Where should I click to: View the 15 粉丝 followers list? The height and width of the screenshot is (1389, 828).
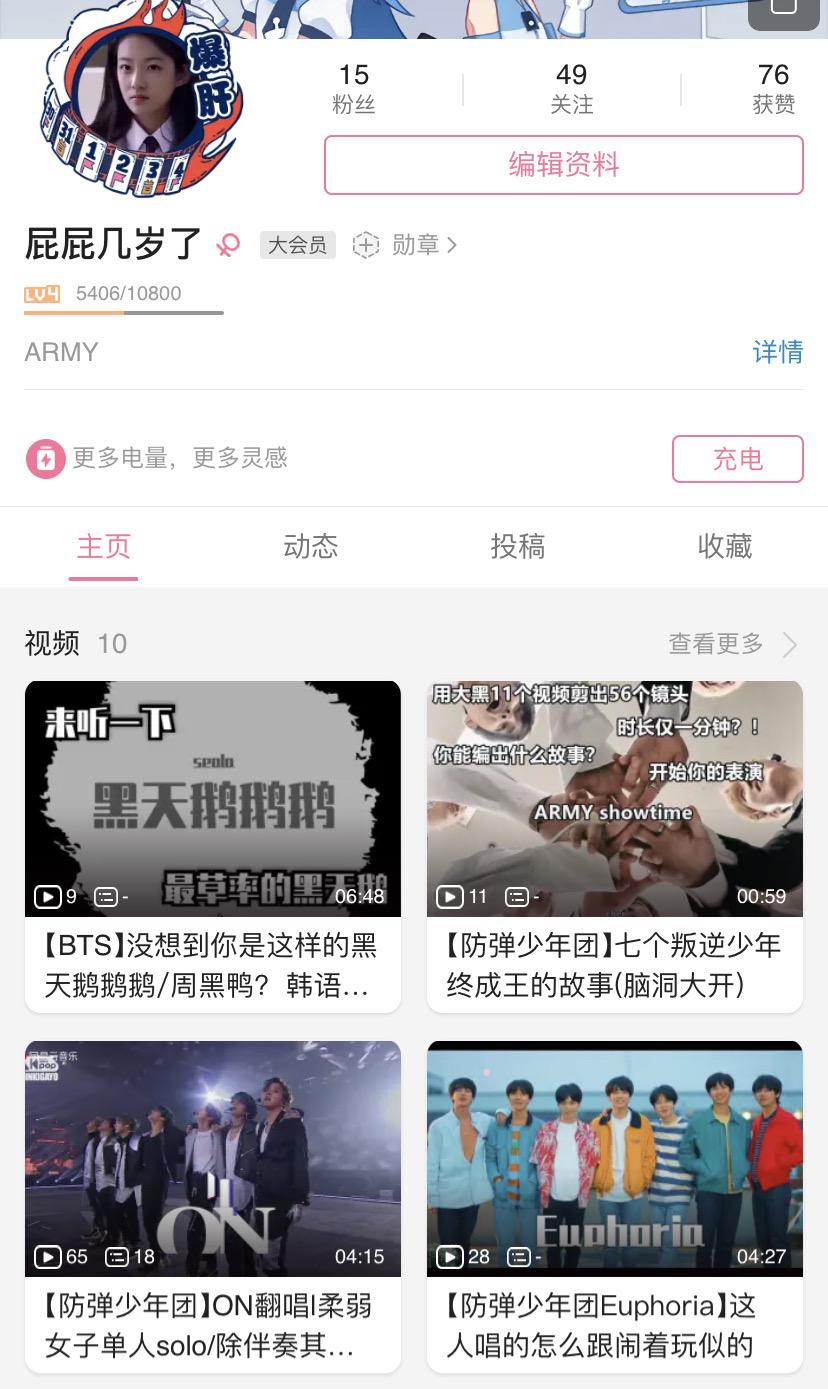pos(354,88)
